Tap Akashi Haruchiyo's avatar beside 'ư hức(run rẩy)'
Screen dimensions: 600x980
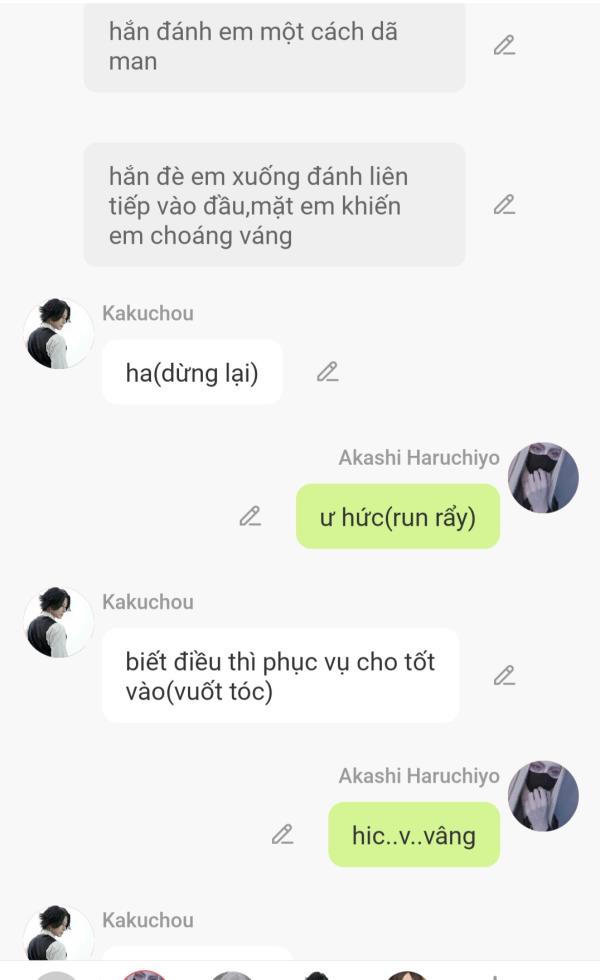click(543, 478)
